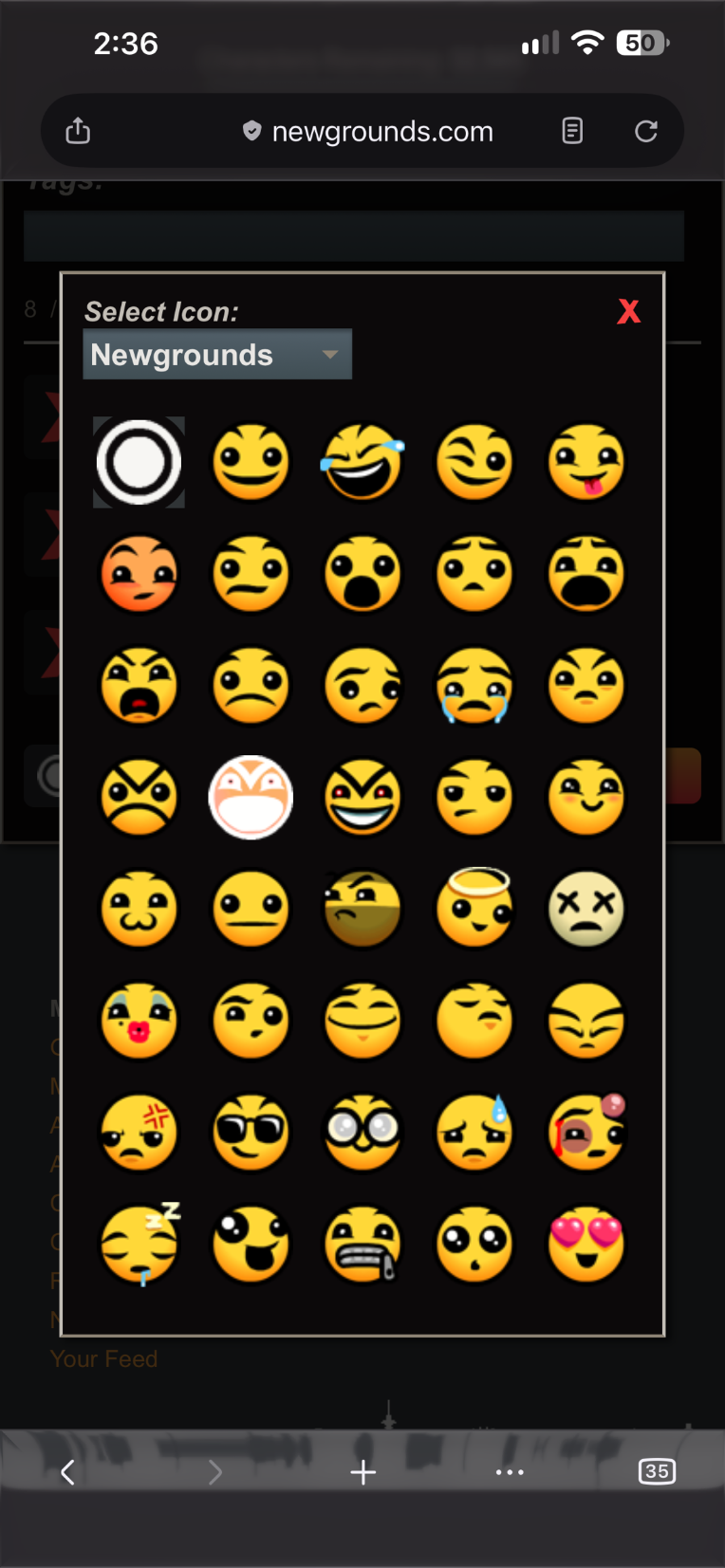The height and width of the screenshot is (1568, 725).
Task: Open the browser tabs overview
Action: tap(657, 1471)
